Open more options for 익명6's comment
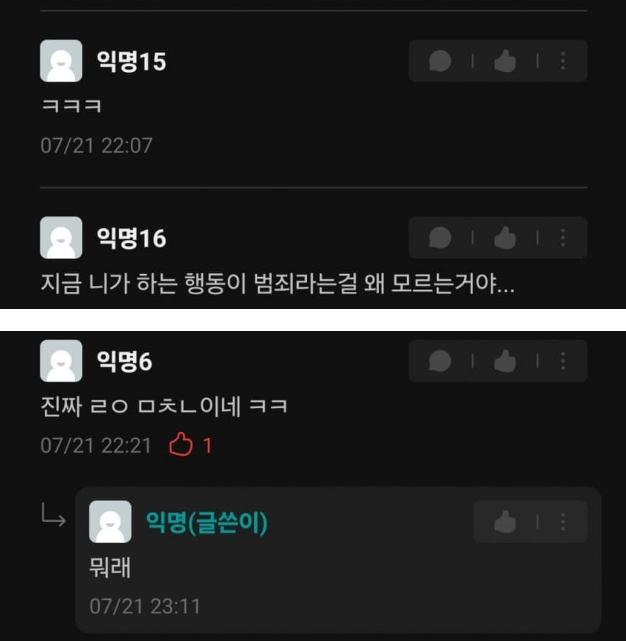The height and width of the screenshot is (641, 626). (563, 361)
